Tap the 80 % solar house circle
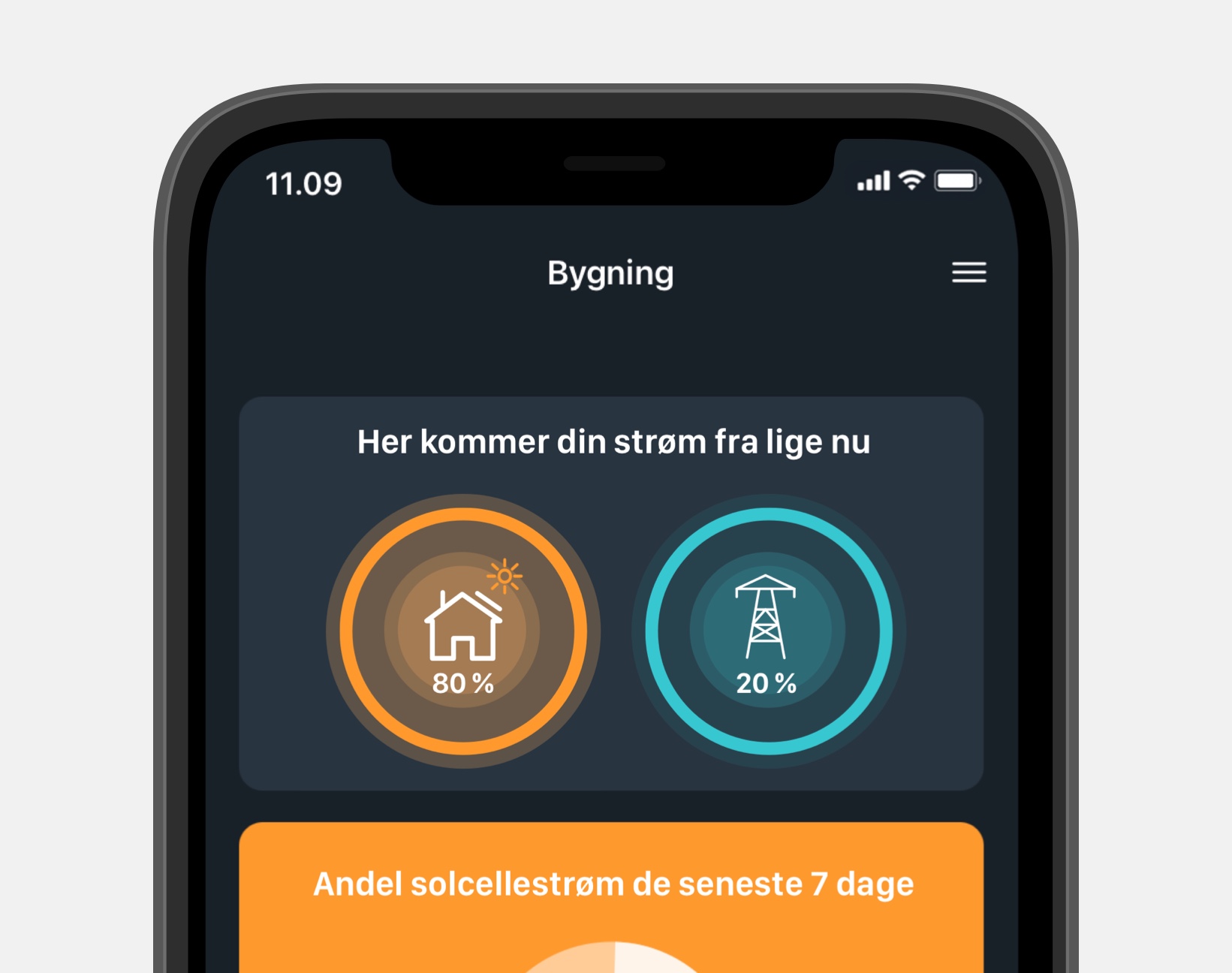 463,631
